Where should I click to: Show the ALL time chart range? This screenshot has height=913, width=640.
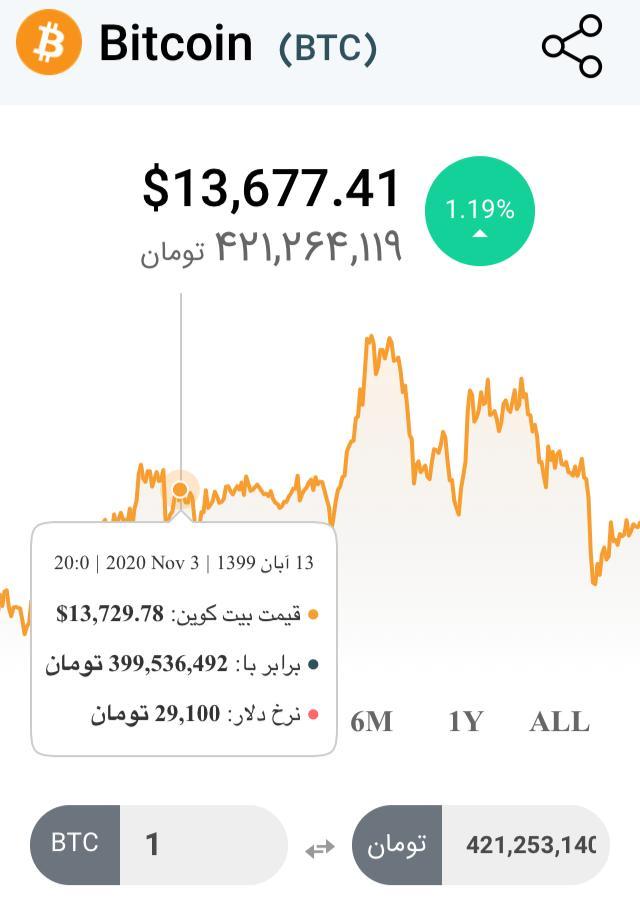[x=559, y=721]
